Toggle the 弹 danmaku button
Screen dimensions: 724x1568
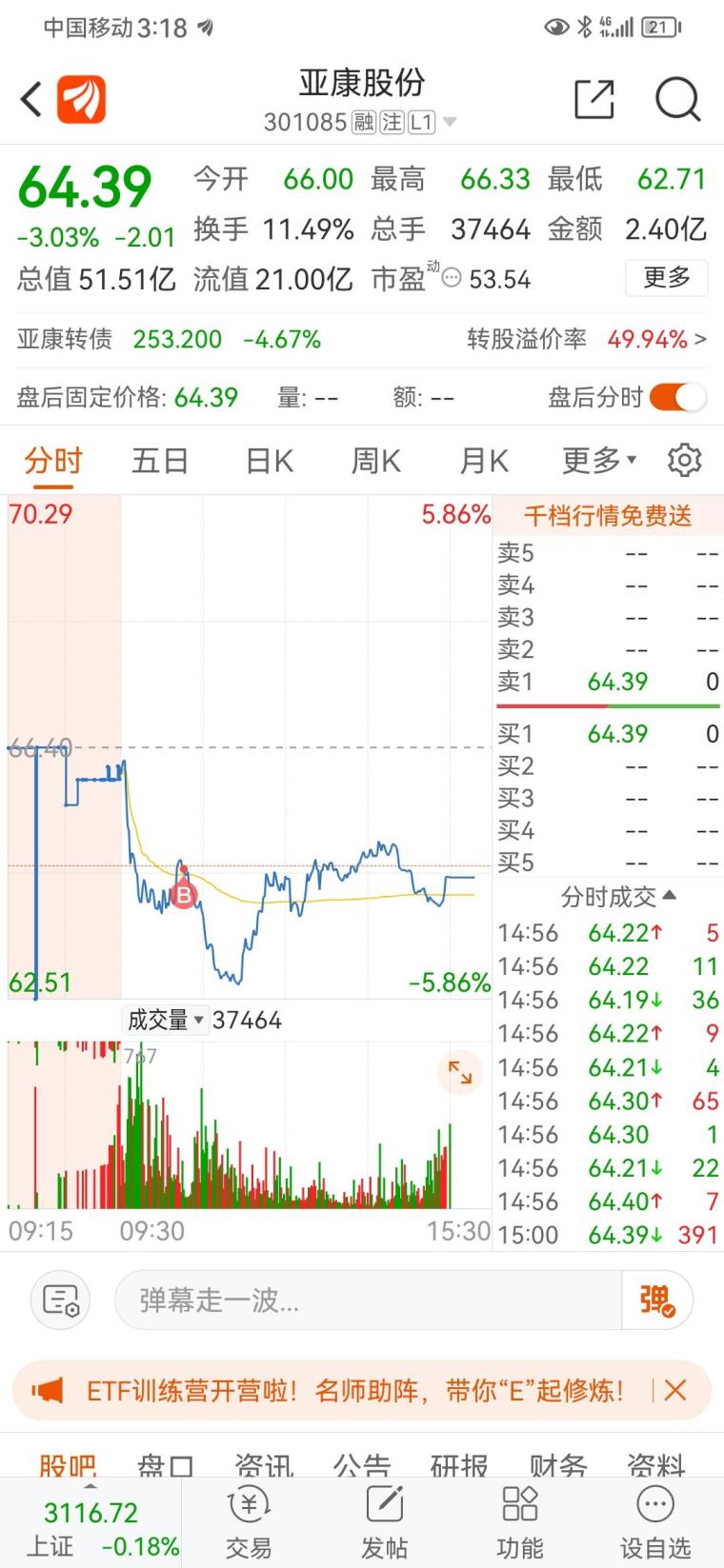(x=656, y=1300)
